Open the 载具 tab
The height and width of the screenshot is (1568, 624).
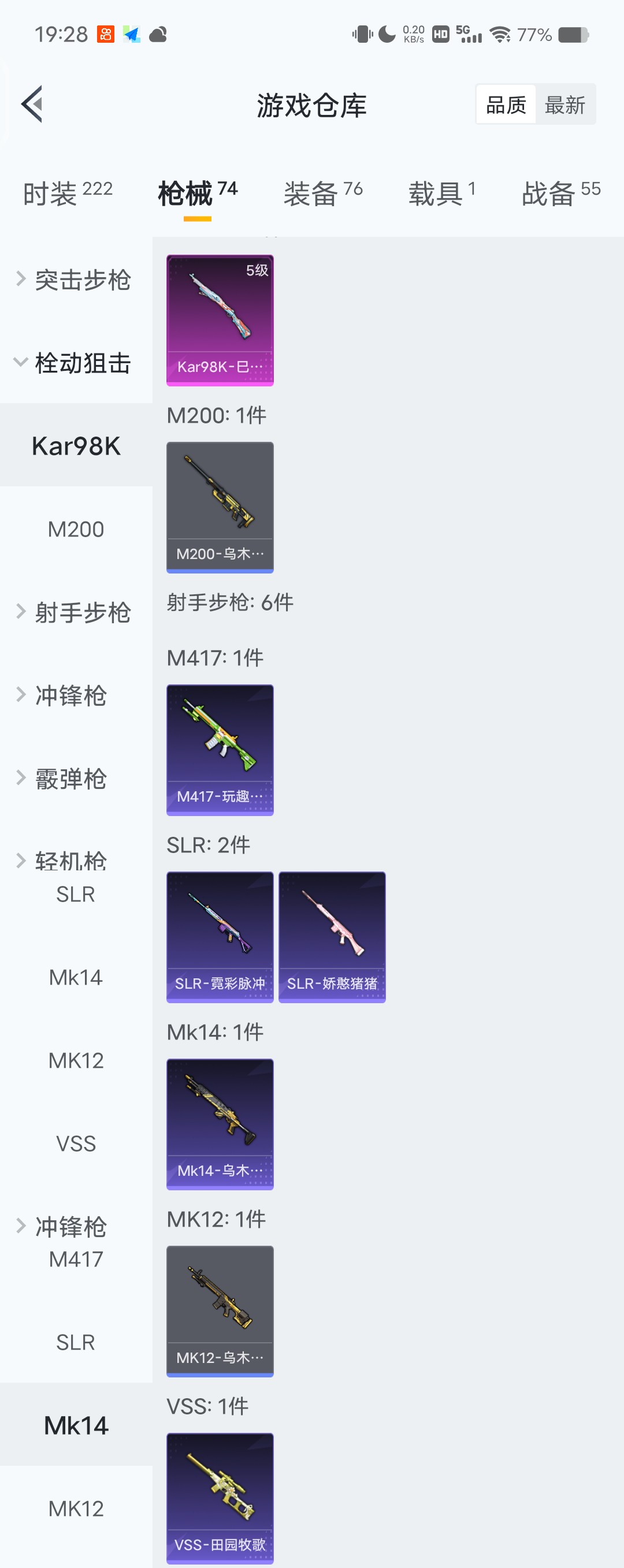tap(441, 193)
